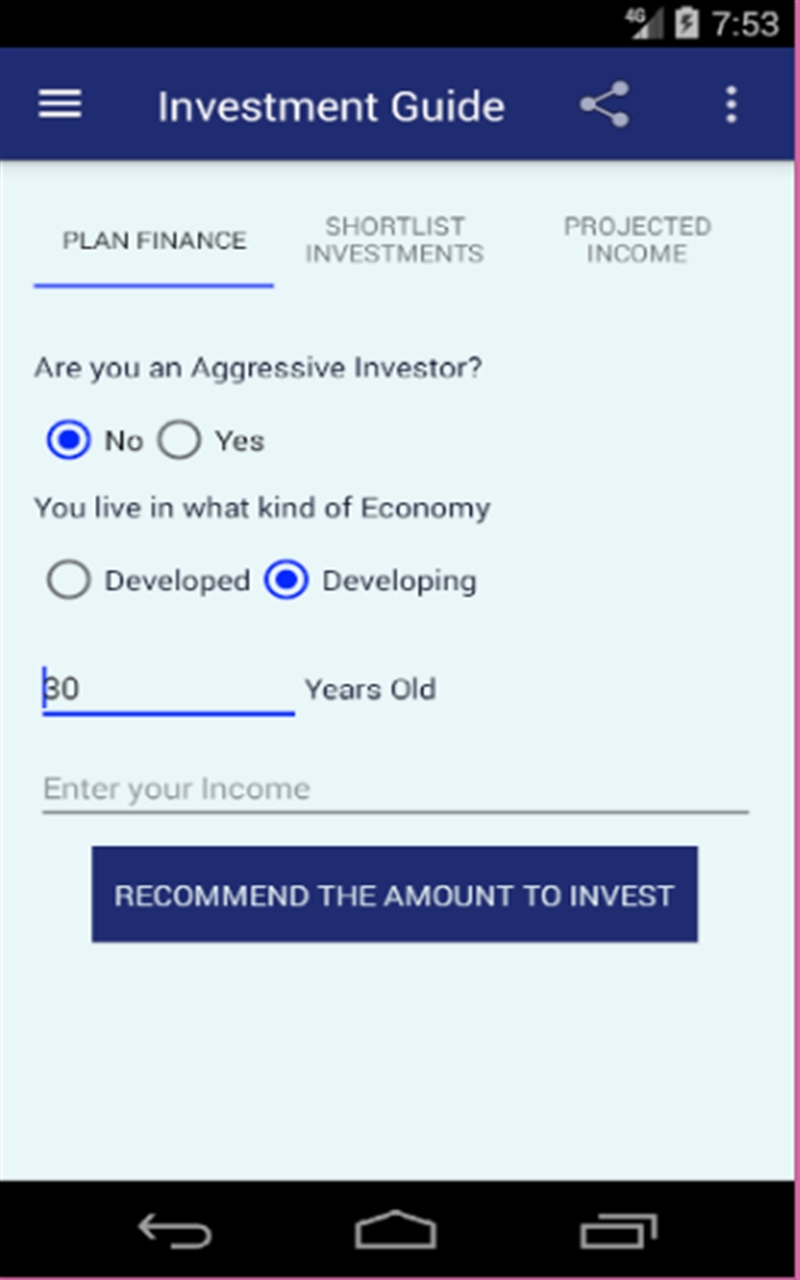Image resolution: width=800 pixels, height=1280 pixels.
Task: Choose Developing economy option
Action: click(x=287, y=580)
